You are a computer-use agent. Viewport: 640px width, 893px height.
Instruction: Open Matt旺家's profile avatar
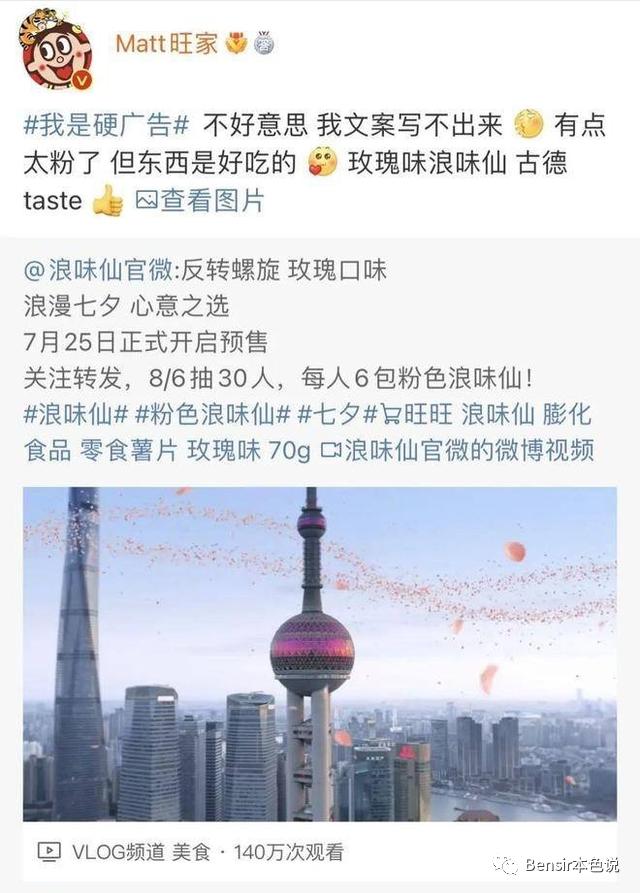pos(55,52)
